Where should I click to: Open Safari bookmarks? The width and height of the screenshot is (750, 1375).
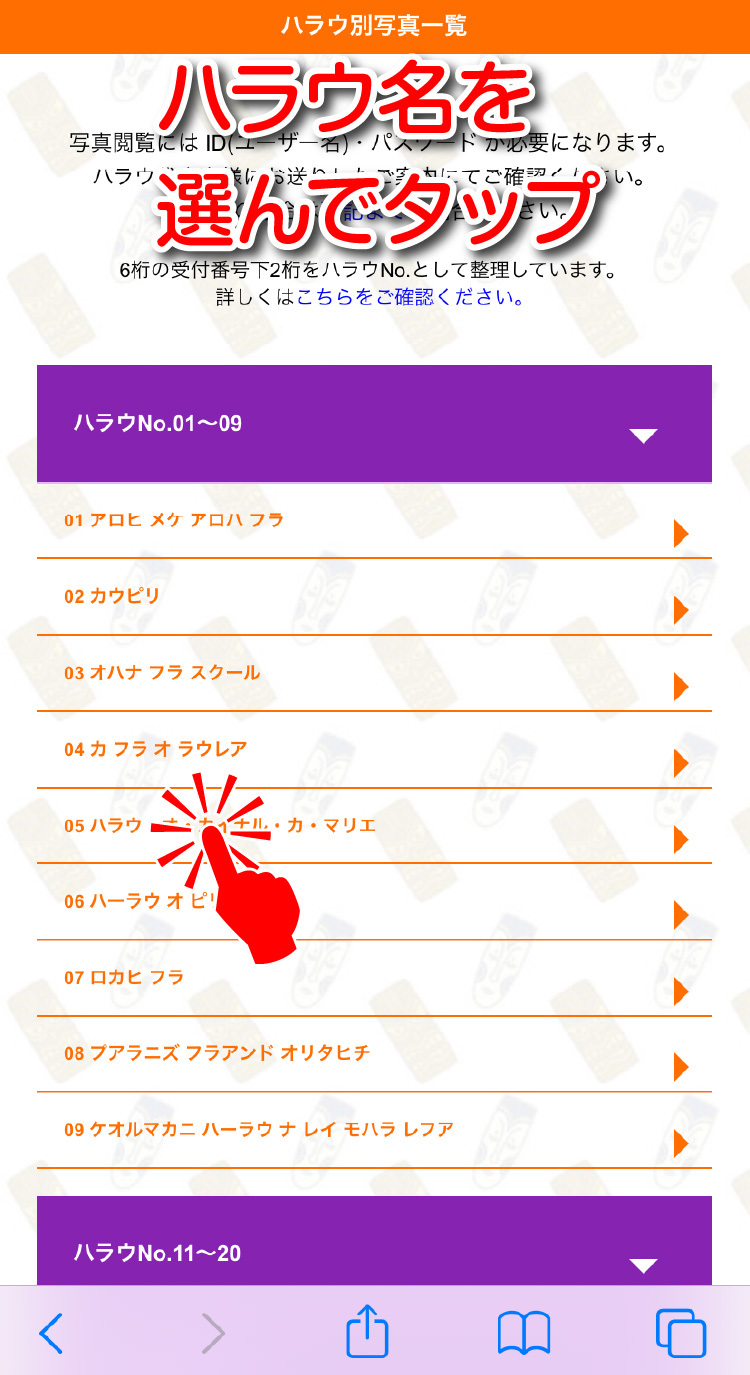[x=523, y=1333]
